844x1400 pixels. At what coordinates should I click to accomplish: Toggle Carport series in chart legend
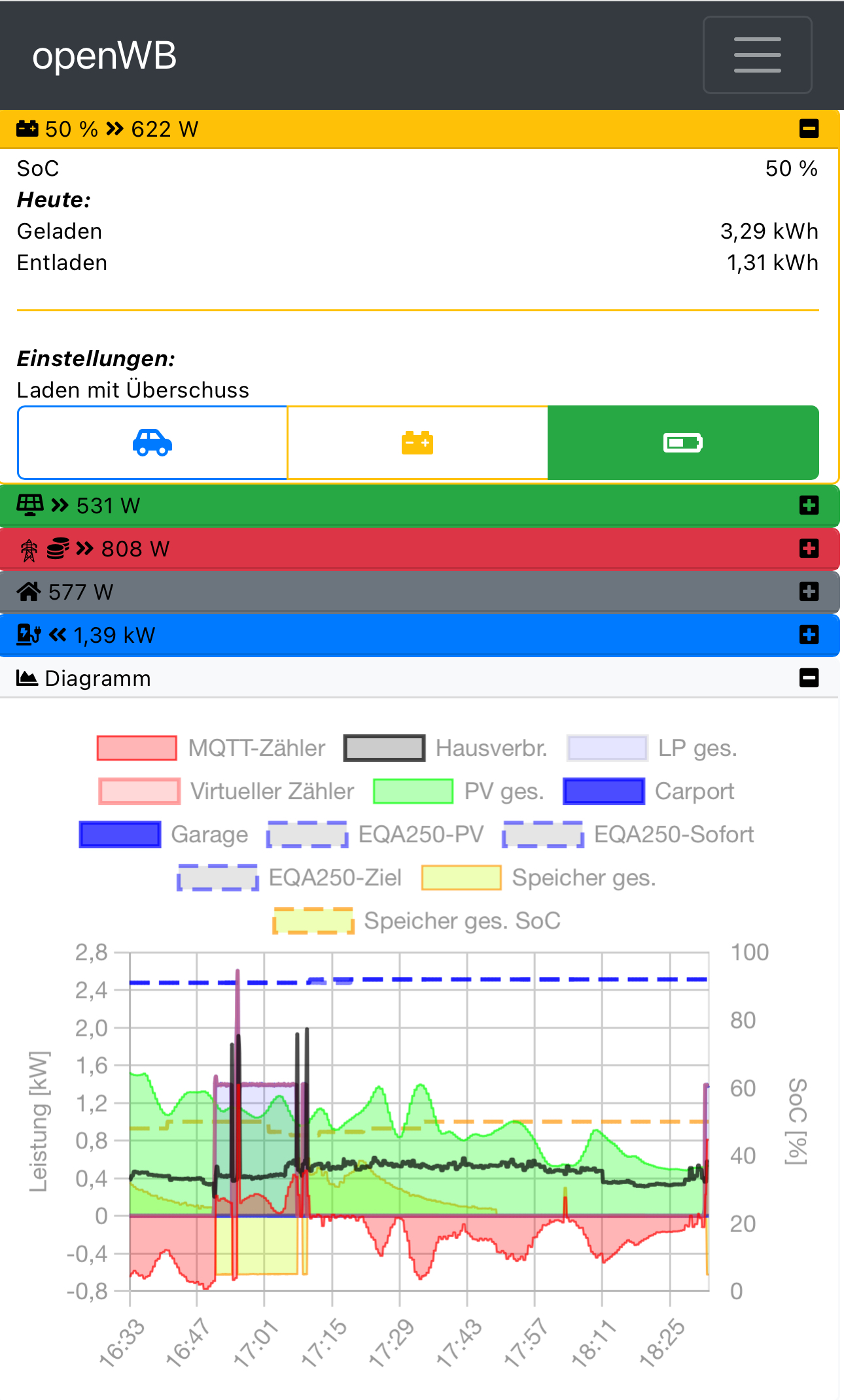pyautogui.click(x=648, y=791)
